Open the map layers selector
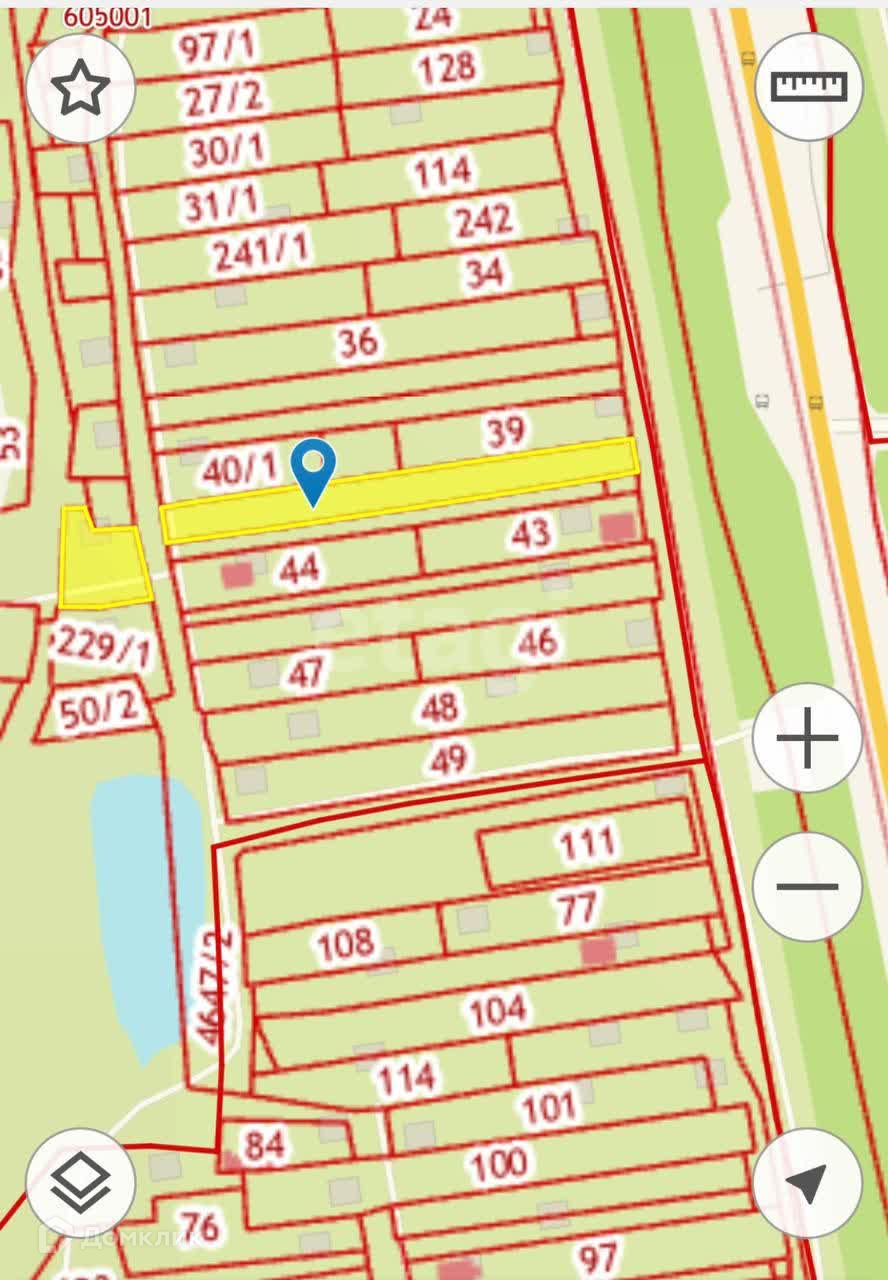This screenshot has width=888, height=1280. click(x=80, y=1183)
